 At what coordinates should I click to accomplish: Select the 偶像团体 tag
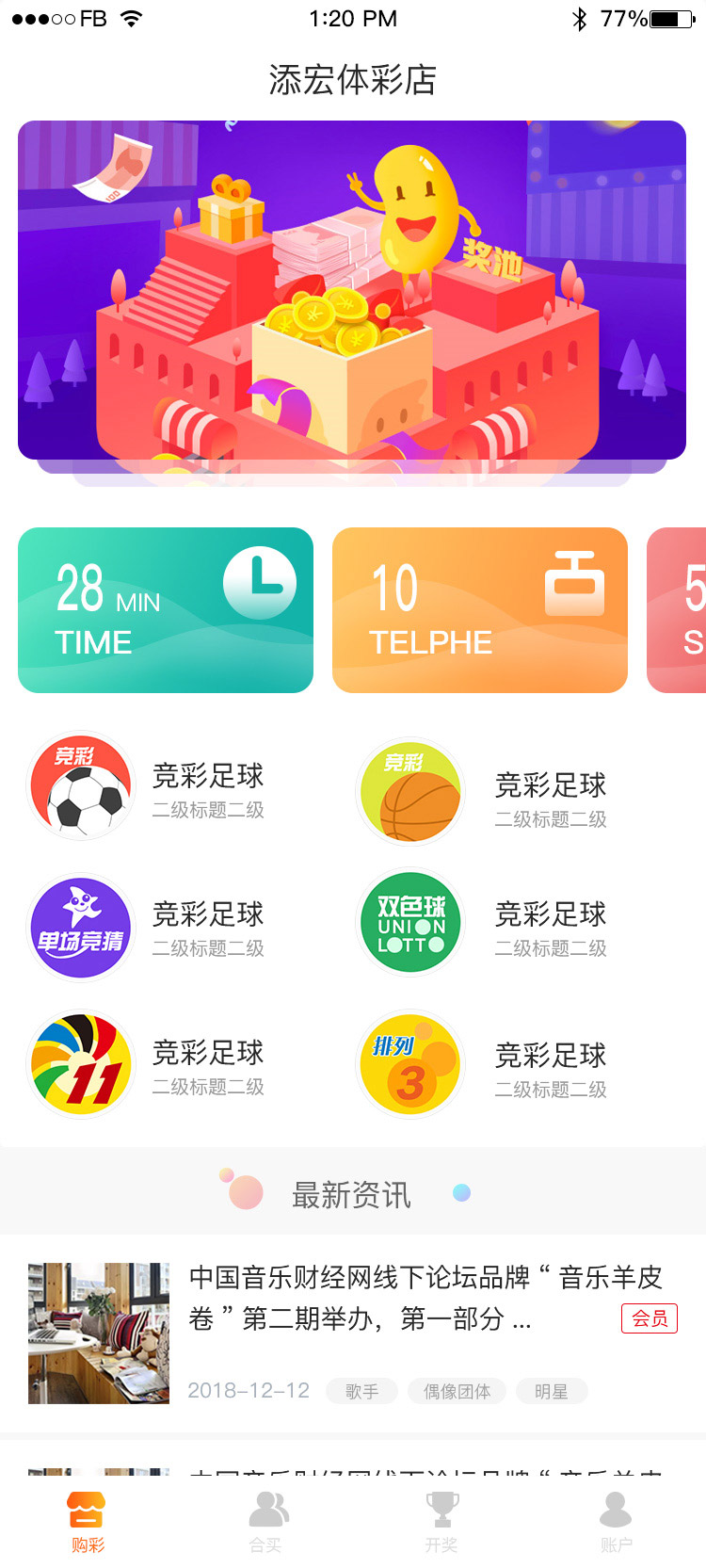click(457, 1391)
